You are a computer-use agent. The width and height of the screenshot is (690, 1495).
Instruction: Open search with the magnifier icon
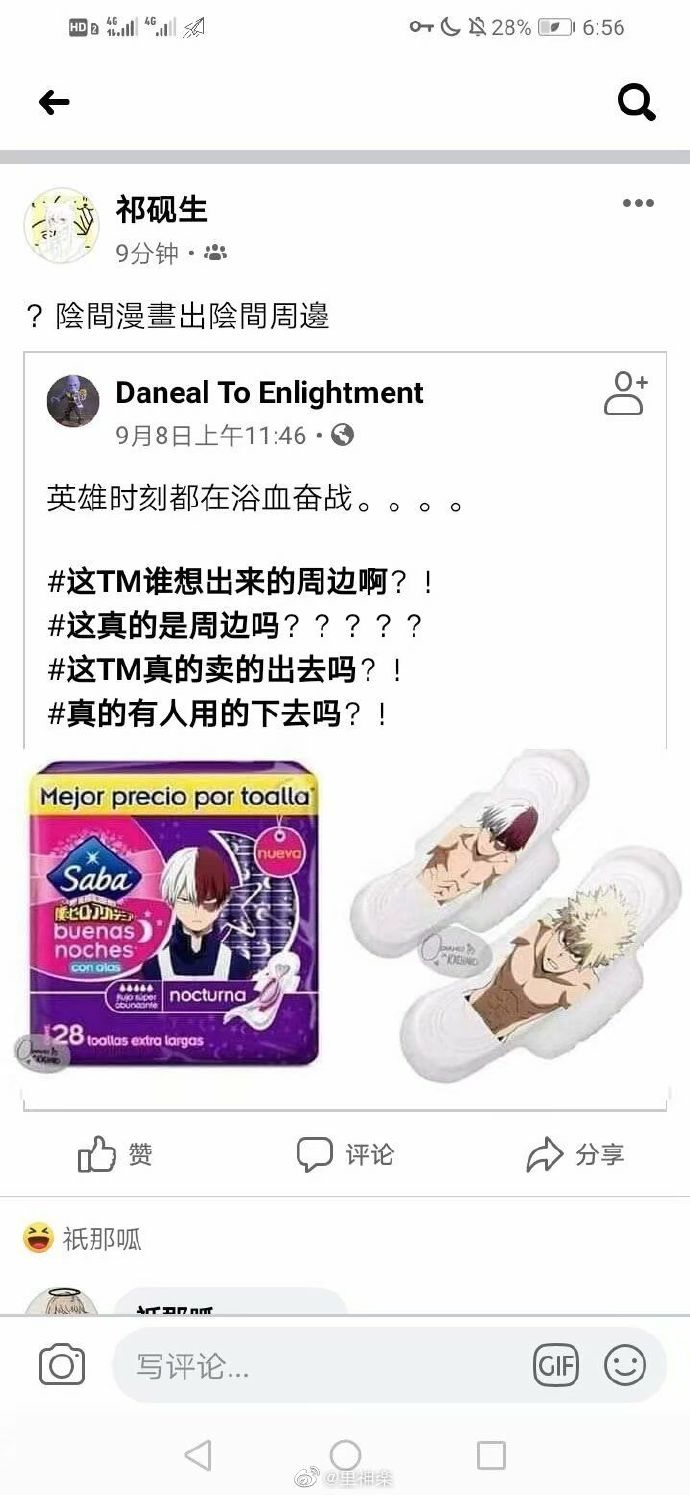pyautogui.click(x=636, y=101)
